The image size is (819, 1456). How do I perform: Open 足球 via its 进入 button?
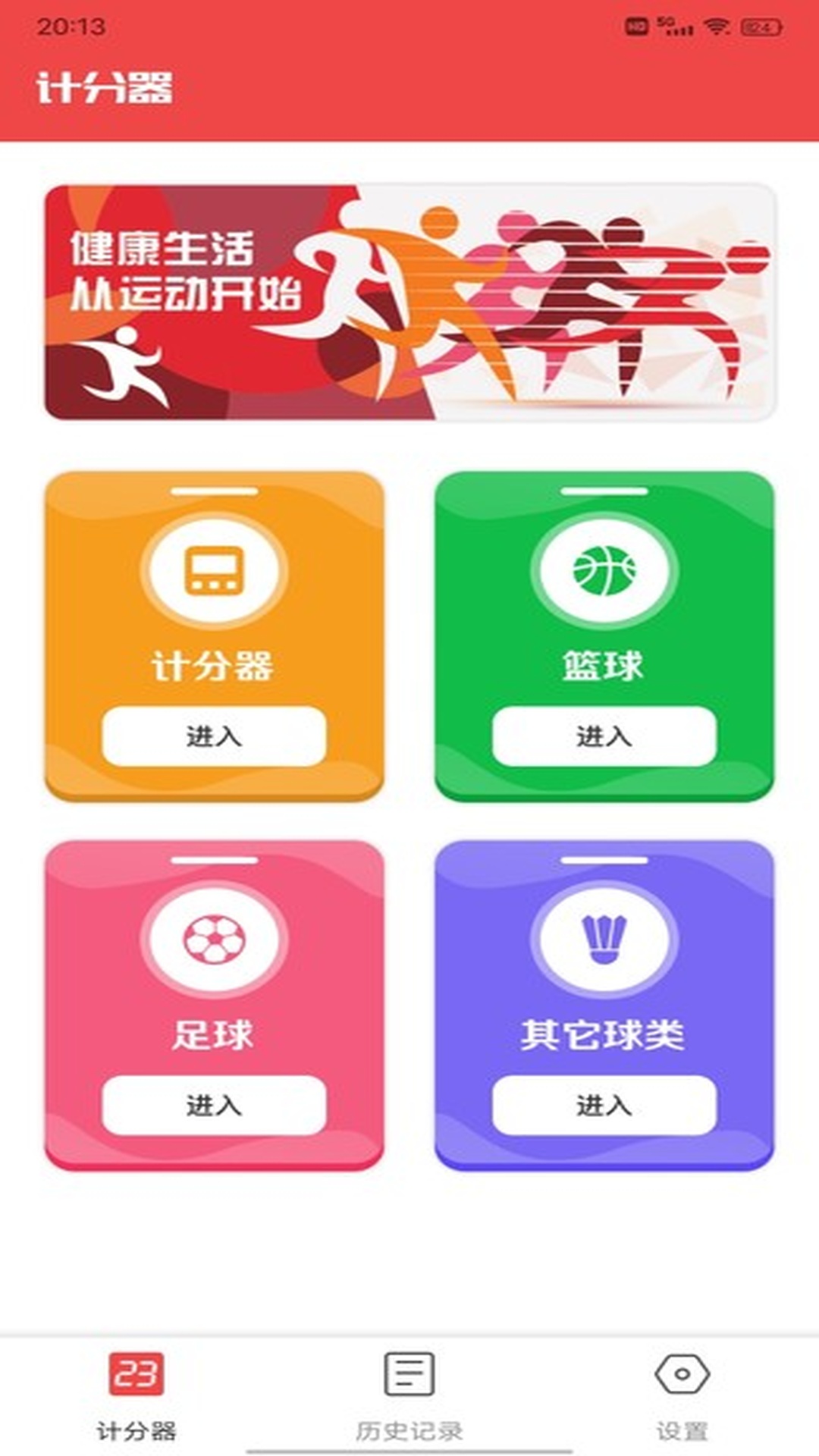[x=214, y=1105]
